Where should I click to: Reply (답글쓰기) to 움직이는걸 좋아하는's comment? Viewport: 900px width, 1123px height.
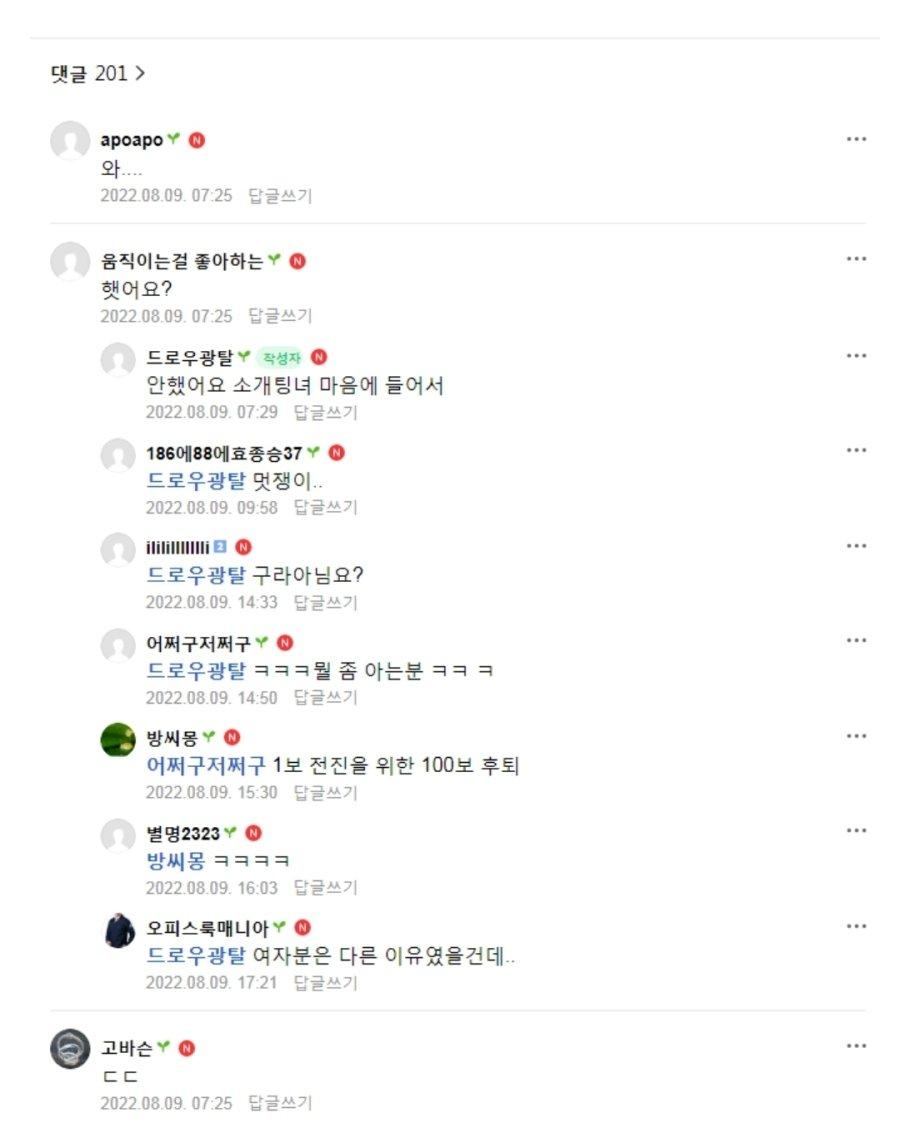pyautogui.click(x=280, y=316)
